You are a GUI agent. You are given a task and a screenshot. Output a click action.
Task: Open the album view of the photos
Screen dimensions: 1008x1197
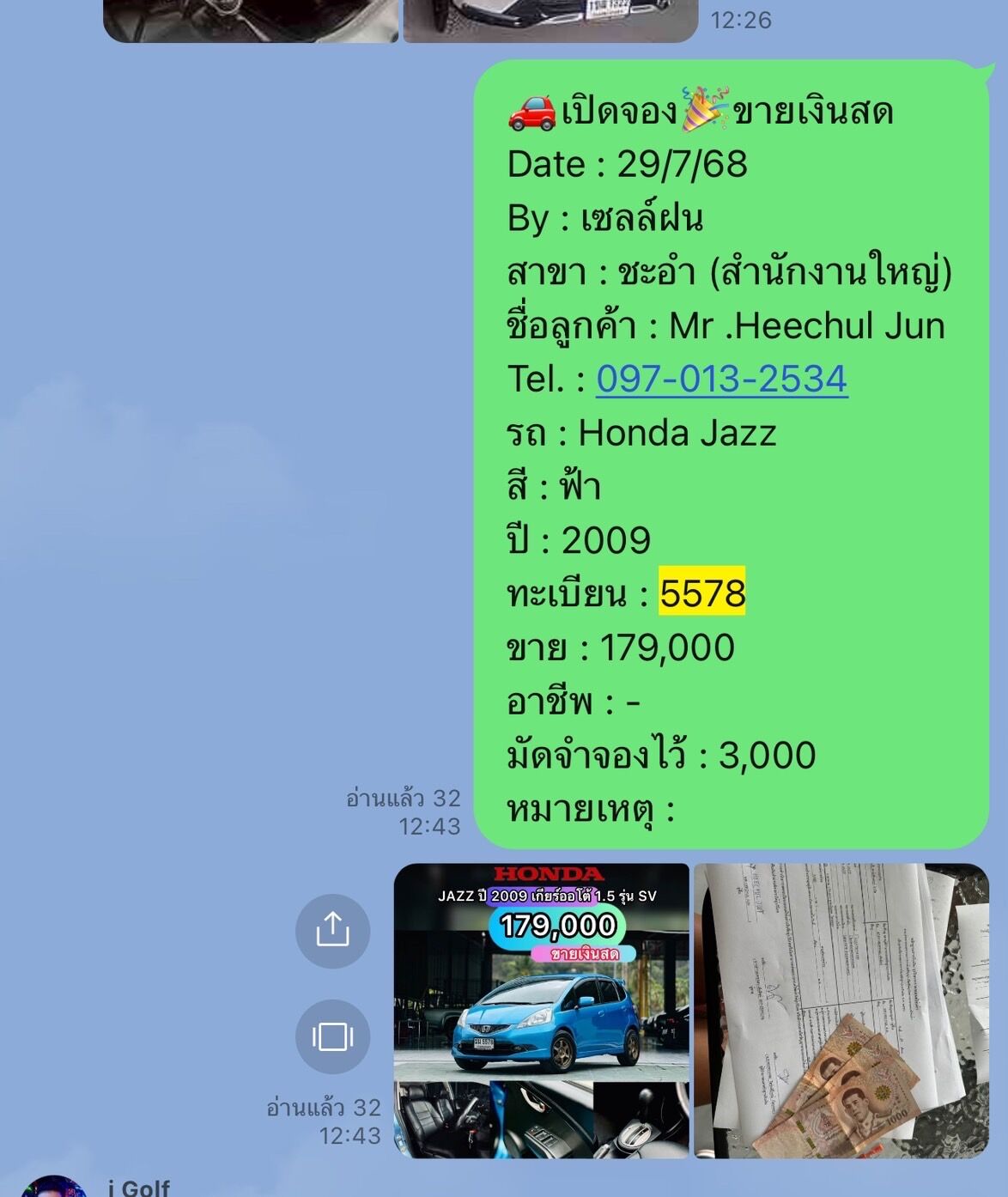point(332,1036)
